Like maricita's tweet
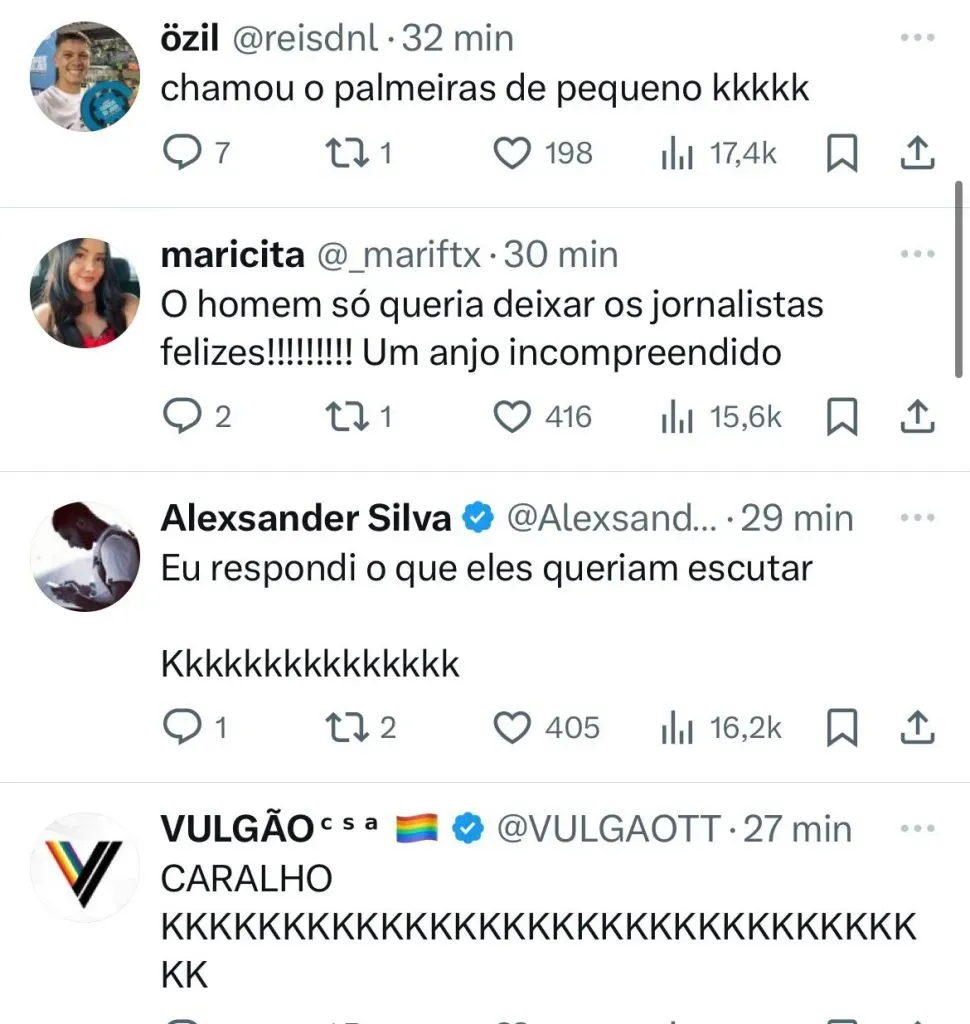This screenshot has width=970, height=1024. (513, 417)
